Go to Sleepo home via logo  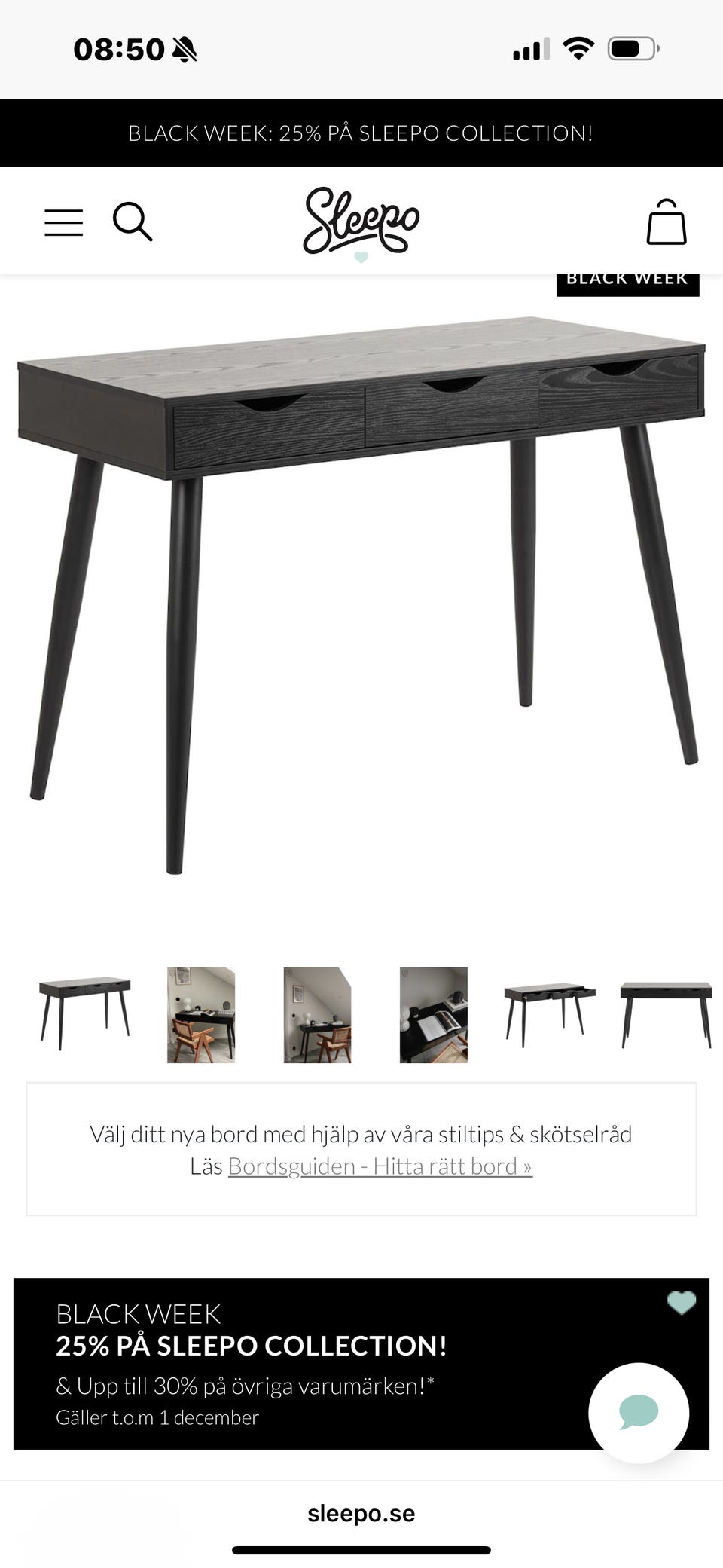[361, 222]
